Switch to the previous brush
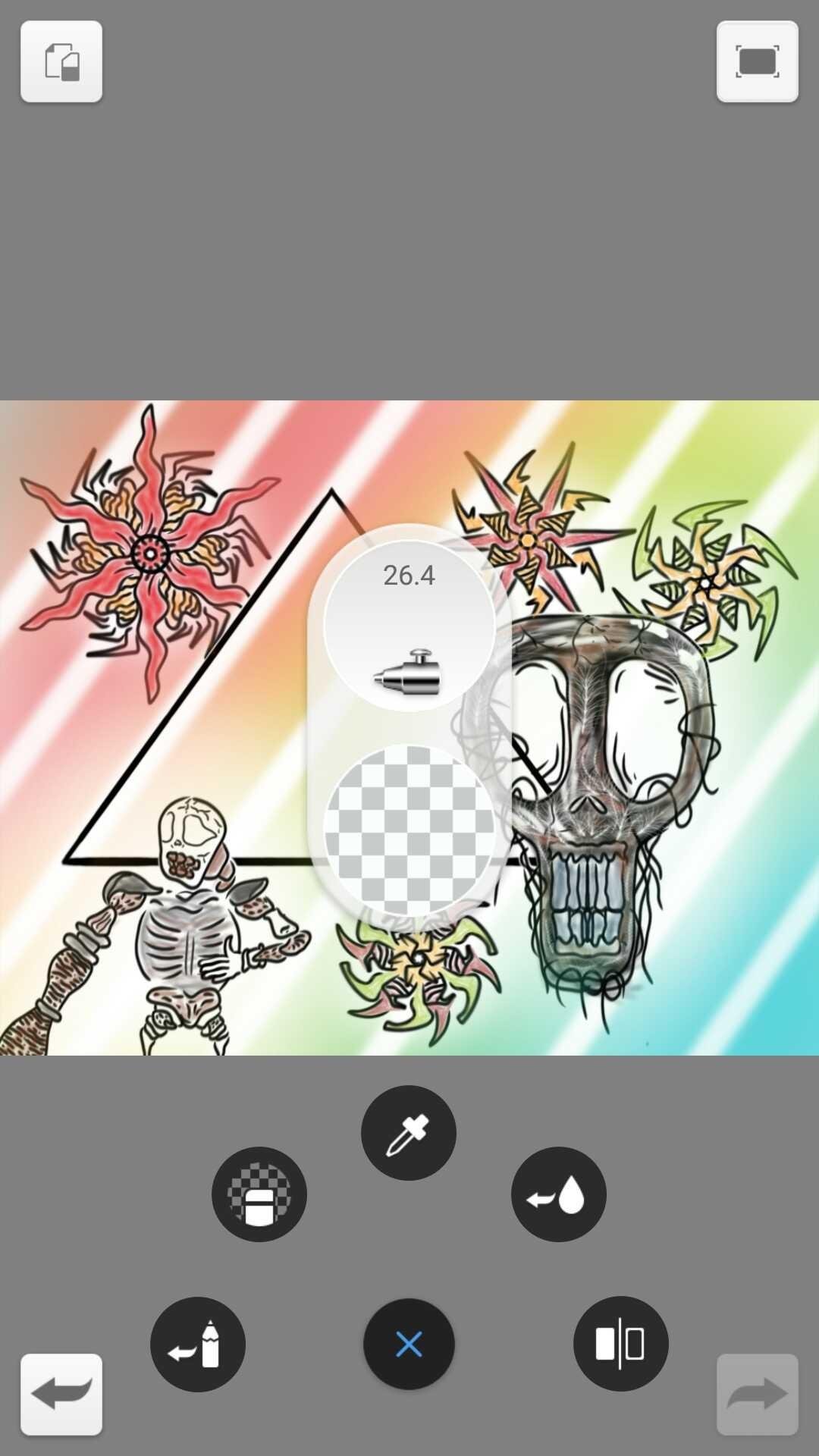Image resolution: width=819 pixels, height=1456 pixels. [x=198, y=1345]
